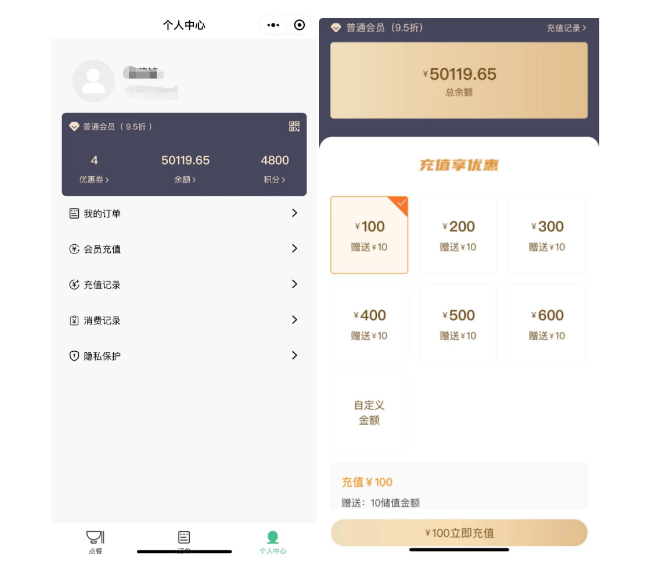The width and height of the screenshot is (653, 582).
Task: Open the membership QR code icon
Action: point(294,127)
